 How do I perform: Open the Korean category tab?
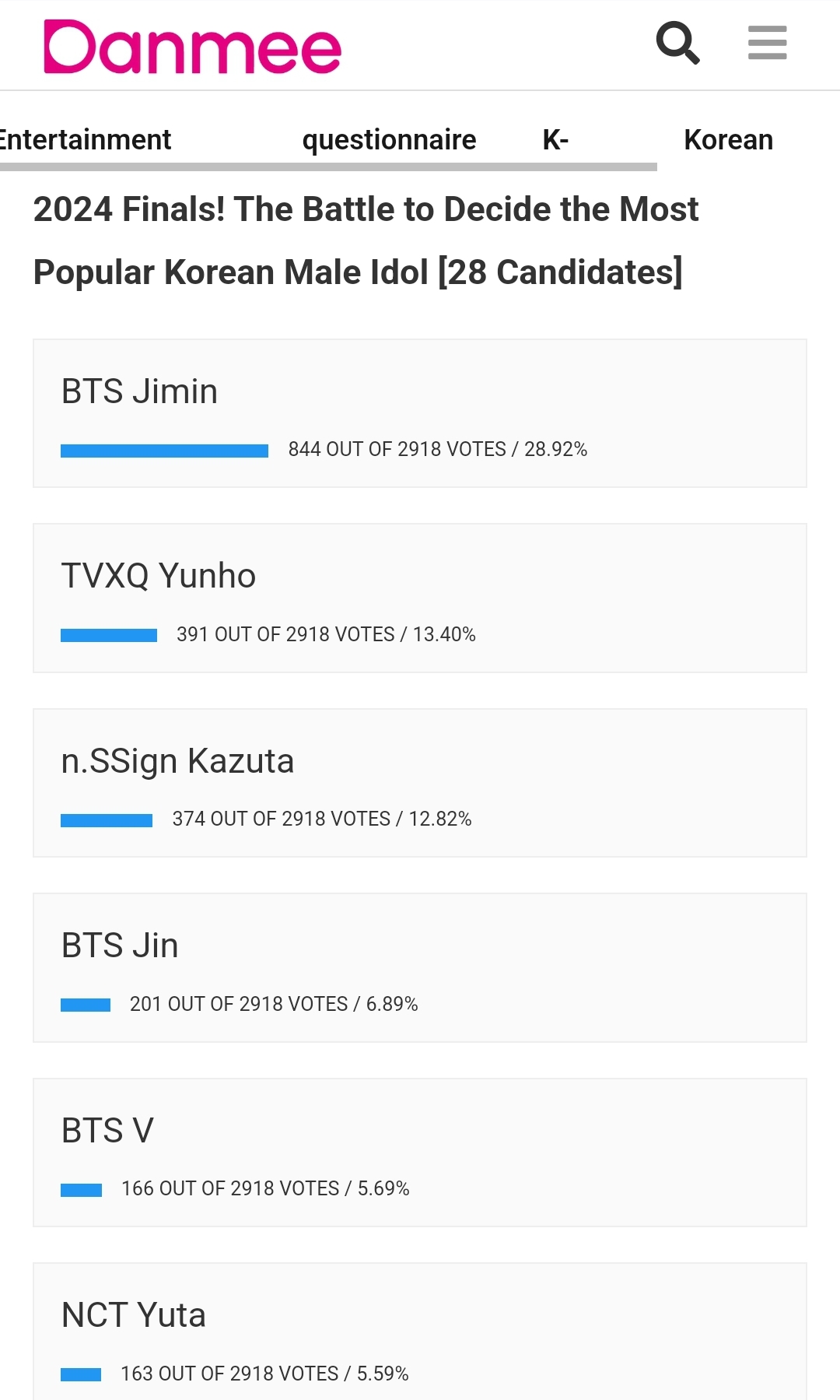tap(728, 140)
